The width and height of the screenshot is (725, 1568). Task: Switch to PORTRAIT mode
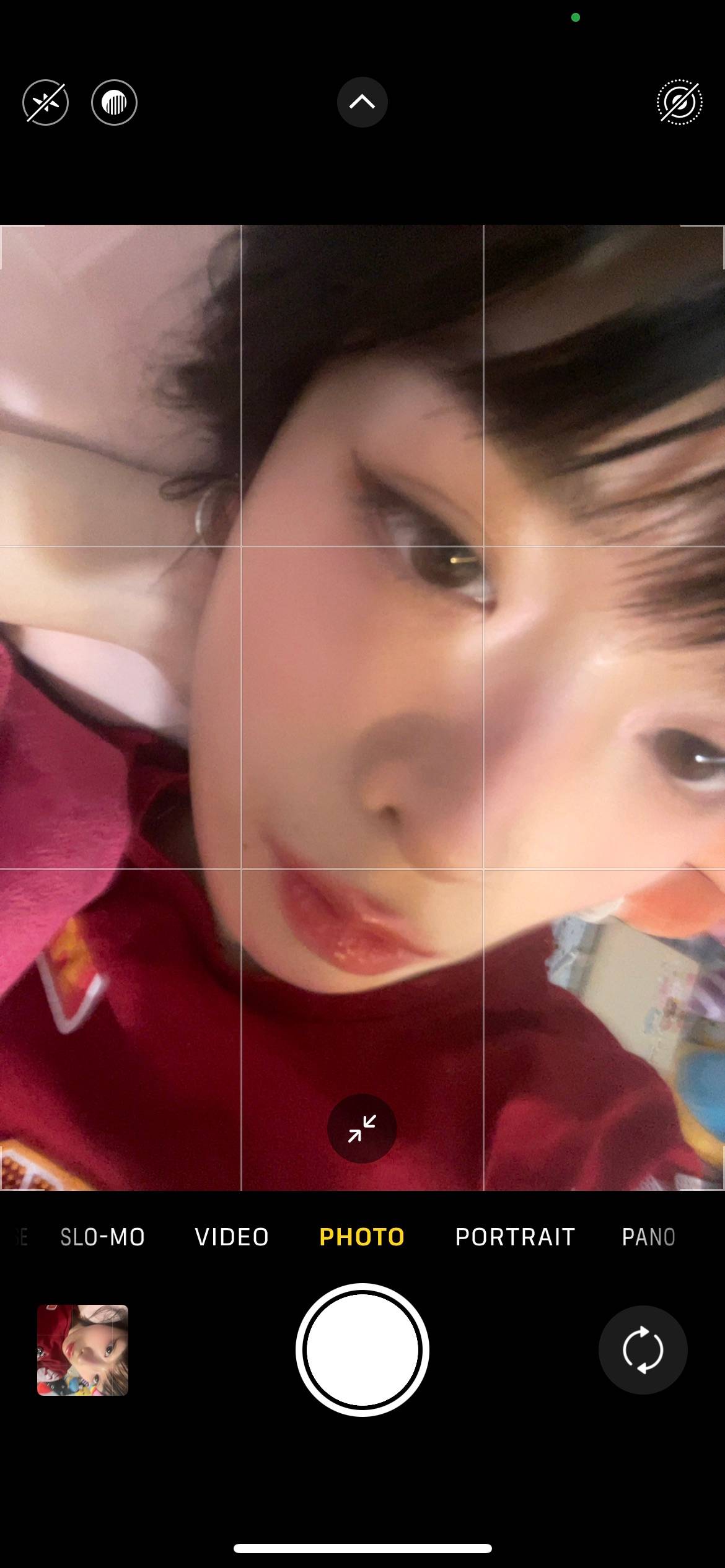(515, 1237)
